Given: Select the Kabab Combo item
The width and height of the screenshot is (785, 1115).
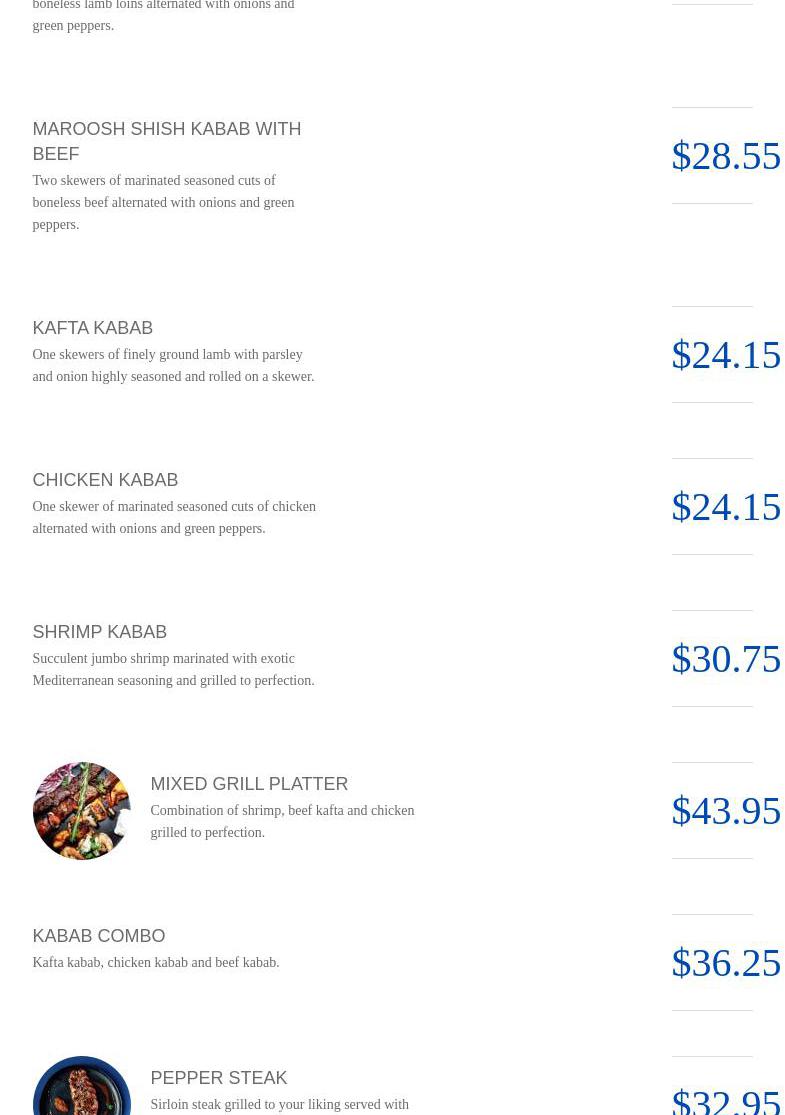Looking at the screenshot, I should point(98,936).
